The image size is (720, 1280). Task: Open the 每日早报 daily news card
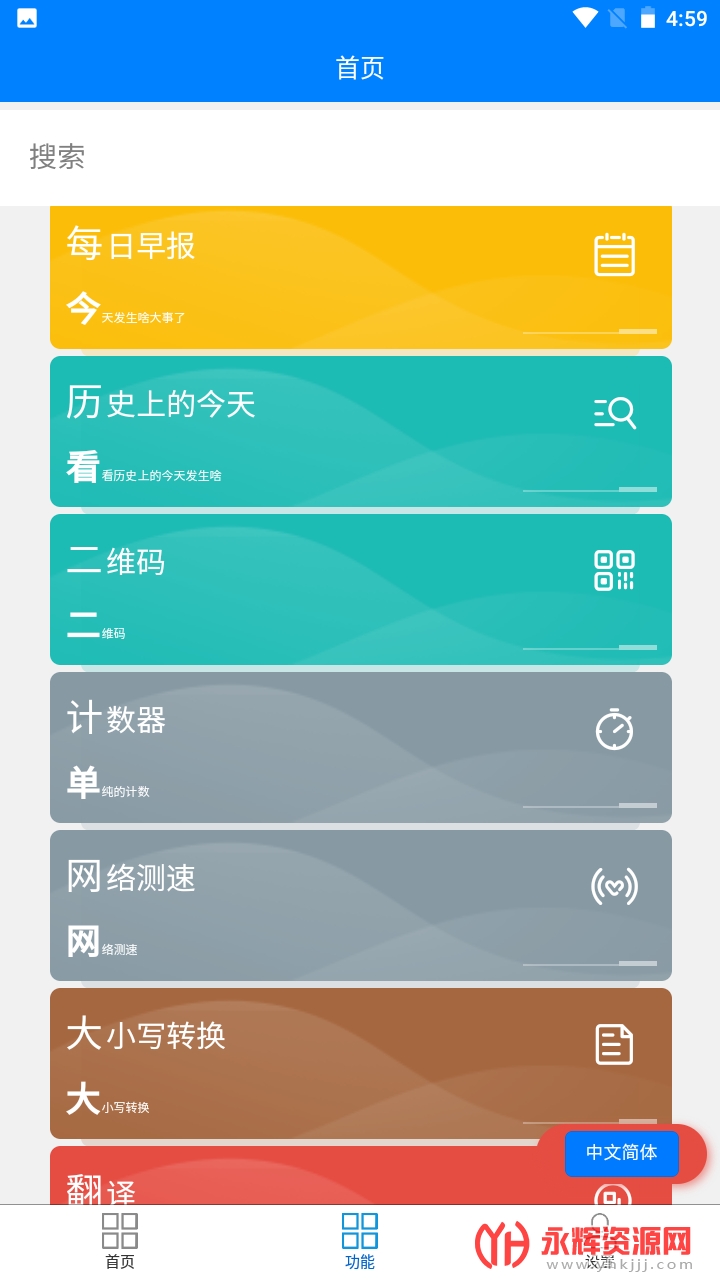tap(361, 277)
